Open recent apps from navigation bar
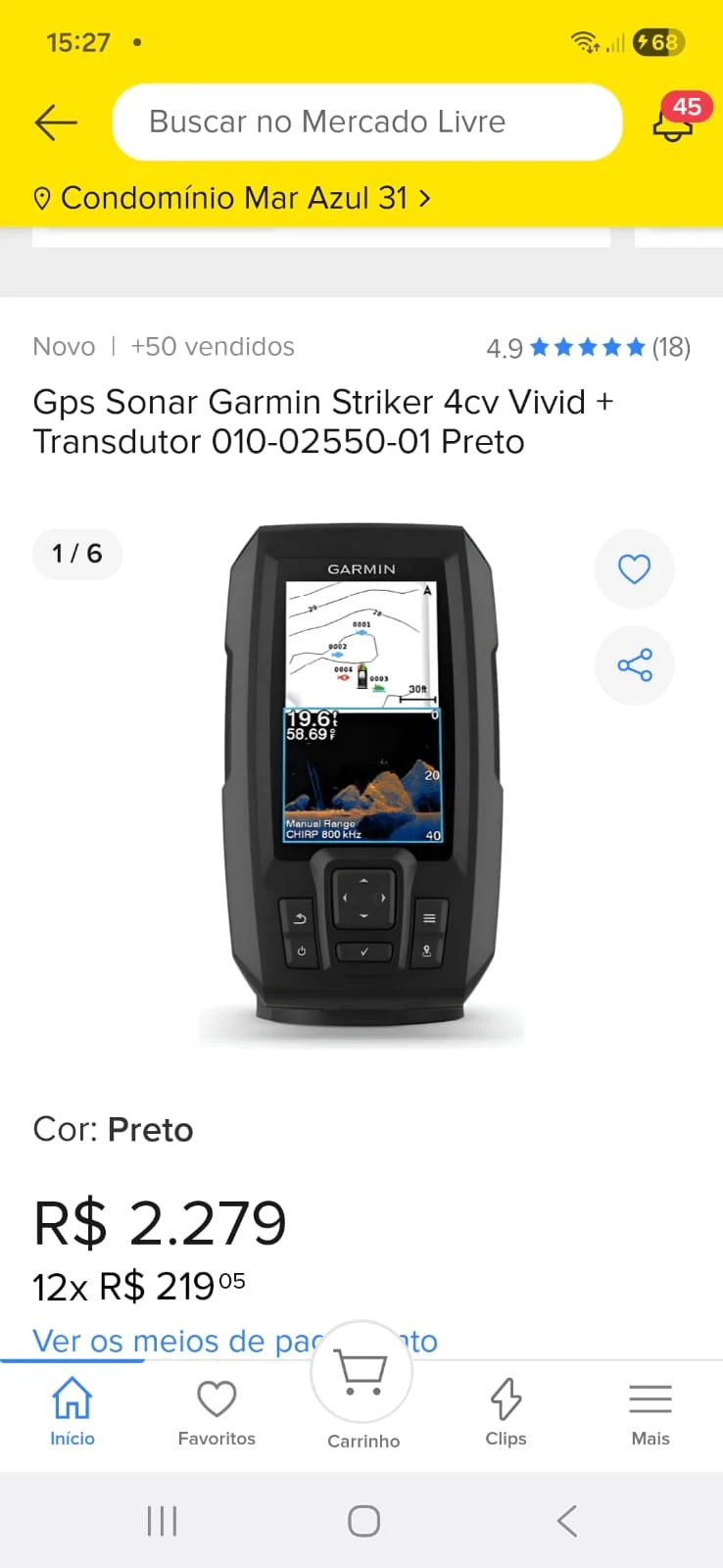Image resolution: width=723 pixels, height=1568 pixels. point(162,1521)
